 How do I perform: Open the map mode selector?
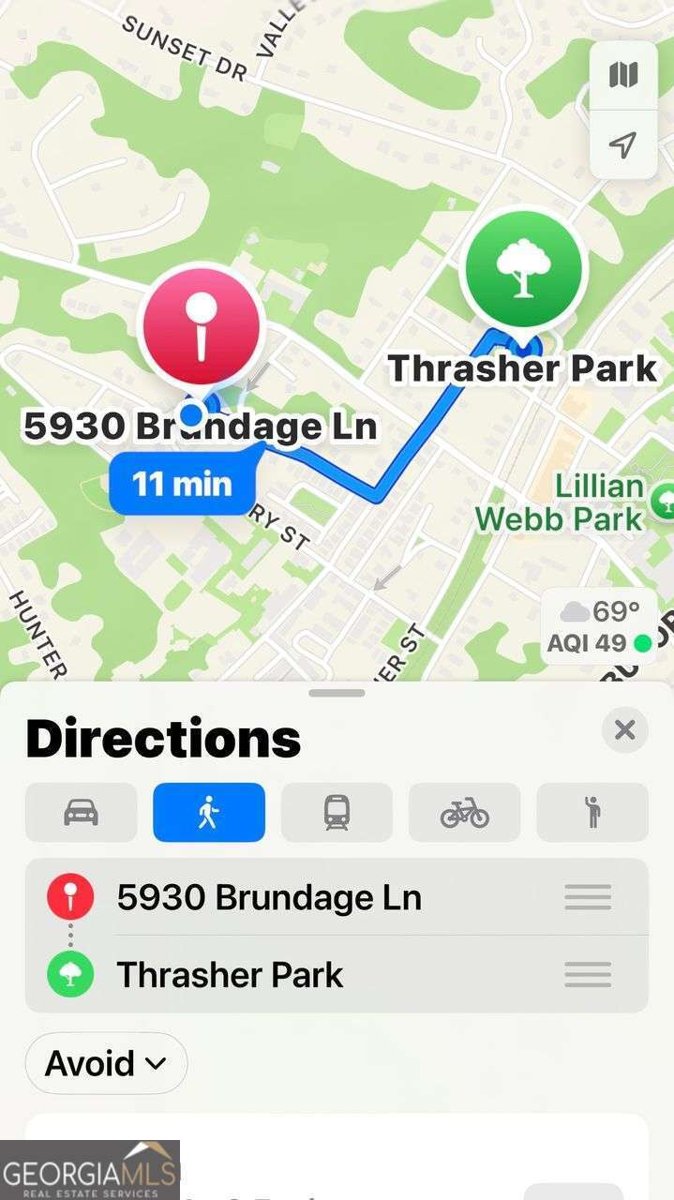point(623,75)
